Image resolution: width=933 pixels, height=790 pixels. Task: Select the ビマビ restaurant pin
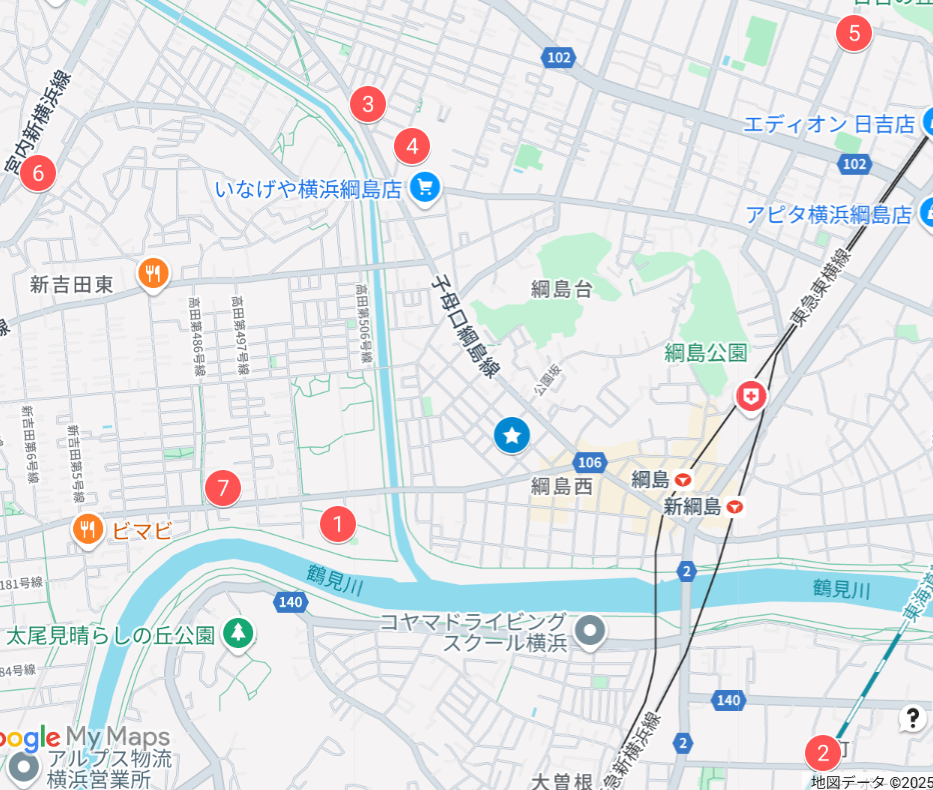point(89,530)
